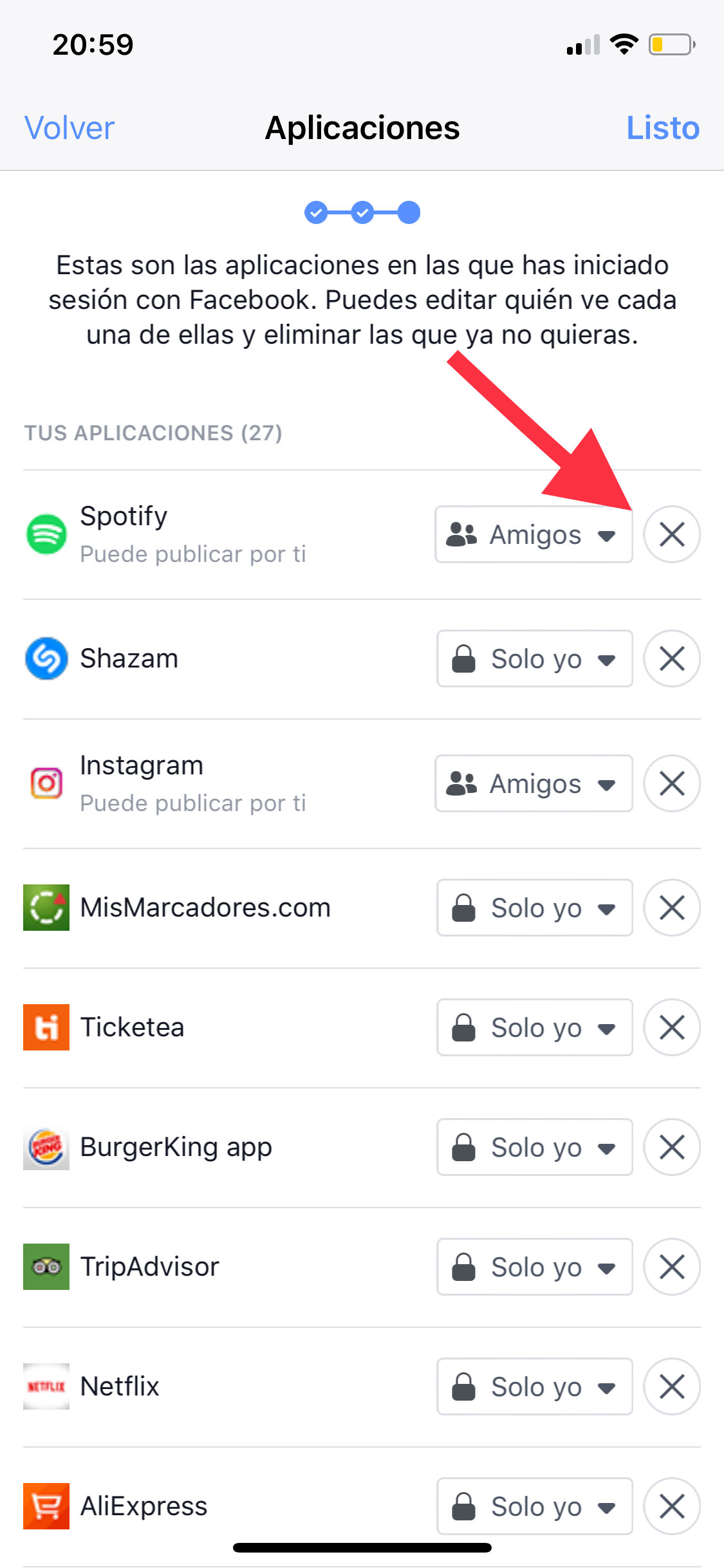This screenshot has height=1568, width=724.
Task: Delete the Instagram app connection
Action: click(672, 784)
